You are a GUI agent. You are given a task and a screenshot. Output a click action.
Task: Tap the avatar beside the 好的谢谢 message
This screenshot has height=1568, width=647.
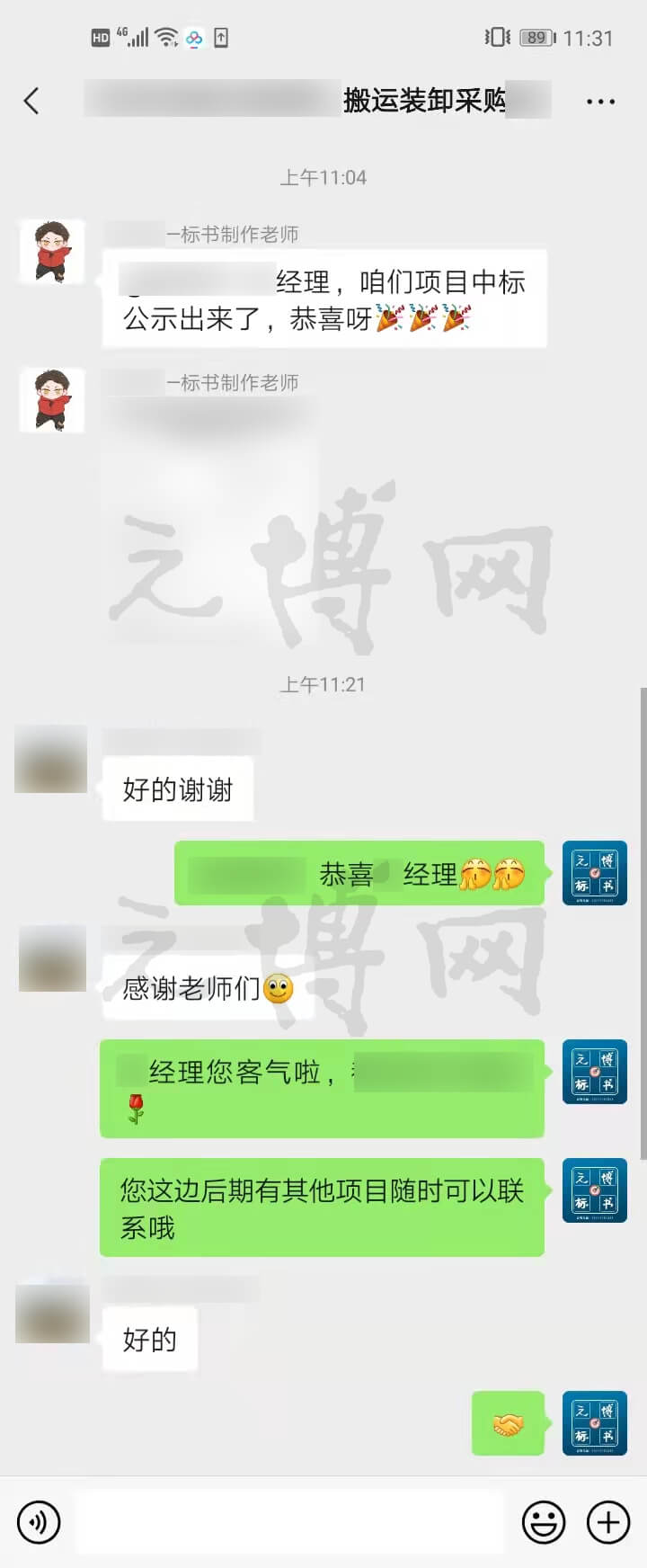(x=51, y=760)
